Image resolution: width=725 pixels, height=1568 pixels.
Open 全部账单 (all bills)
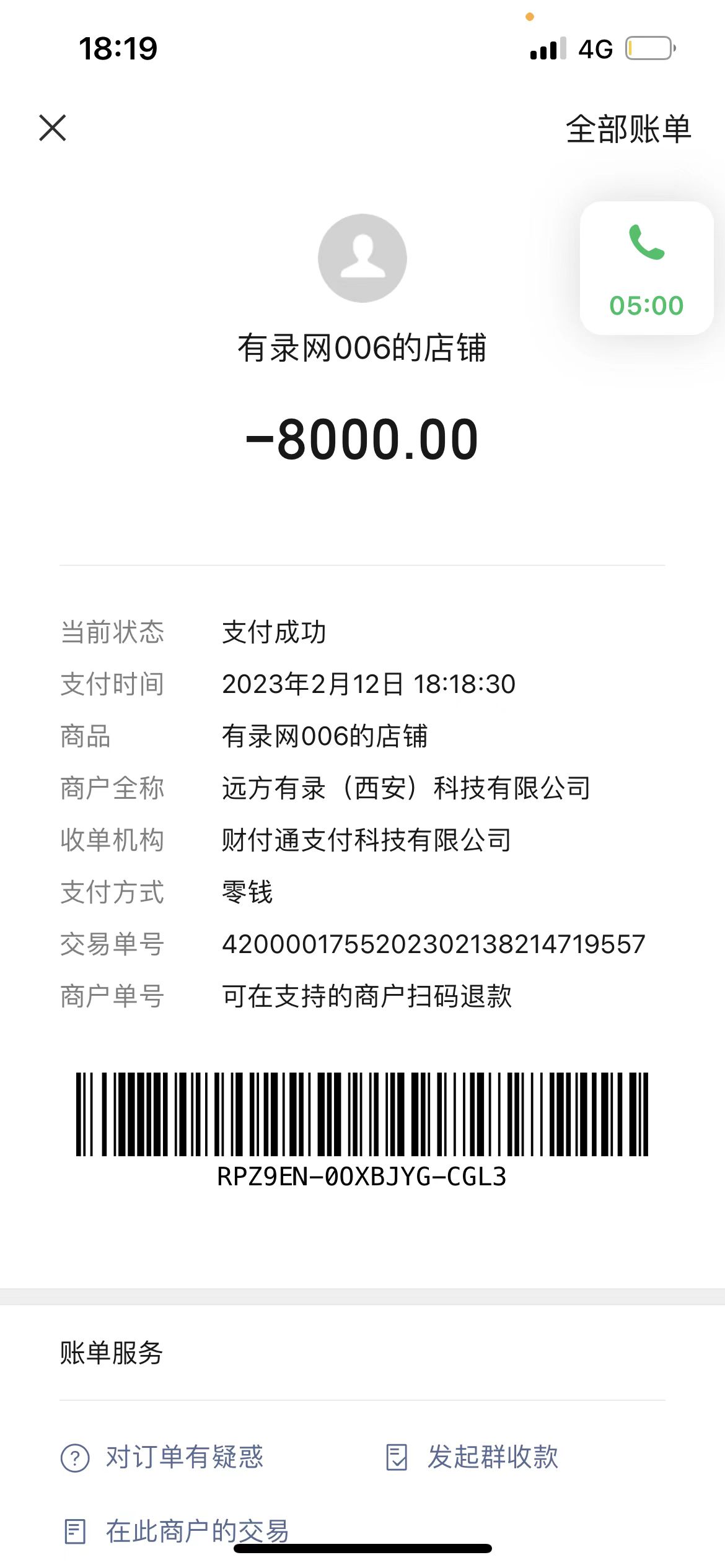(628, 129)
